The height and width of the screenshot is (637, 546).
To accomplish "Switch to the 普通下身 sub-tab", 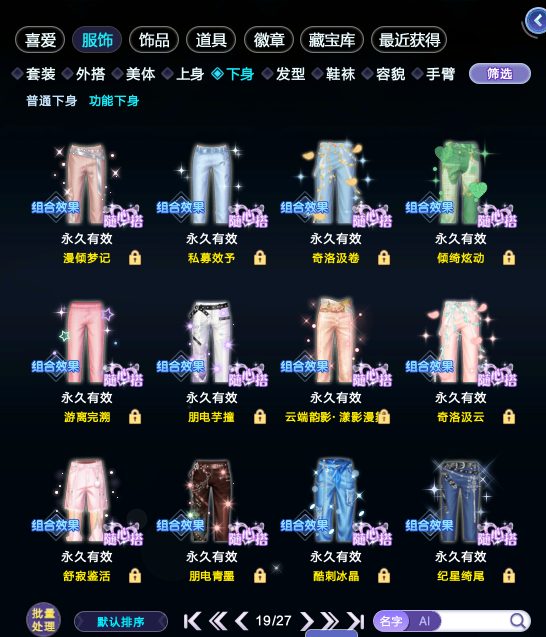I will coord(52,101).
